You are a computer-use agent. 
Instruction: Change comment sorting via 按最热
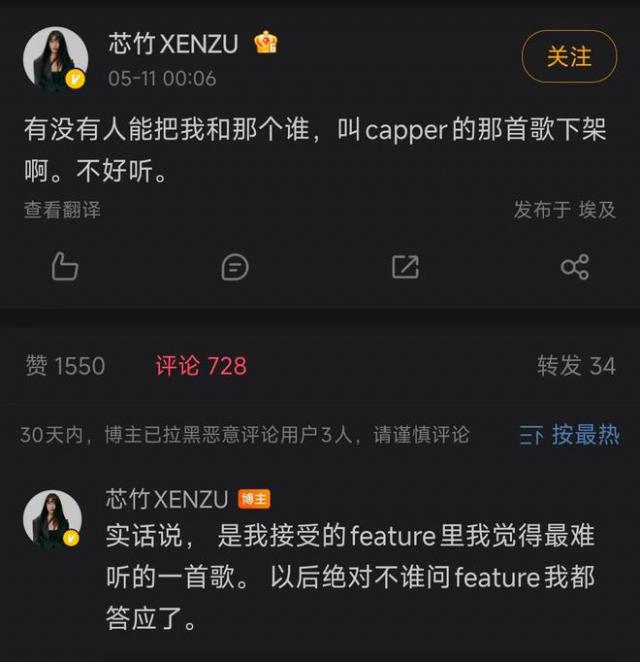pos(570,434)
